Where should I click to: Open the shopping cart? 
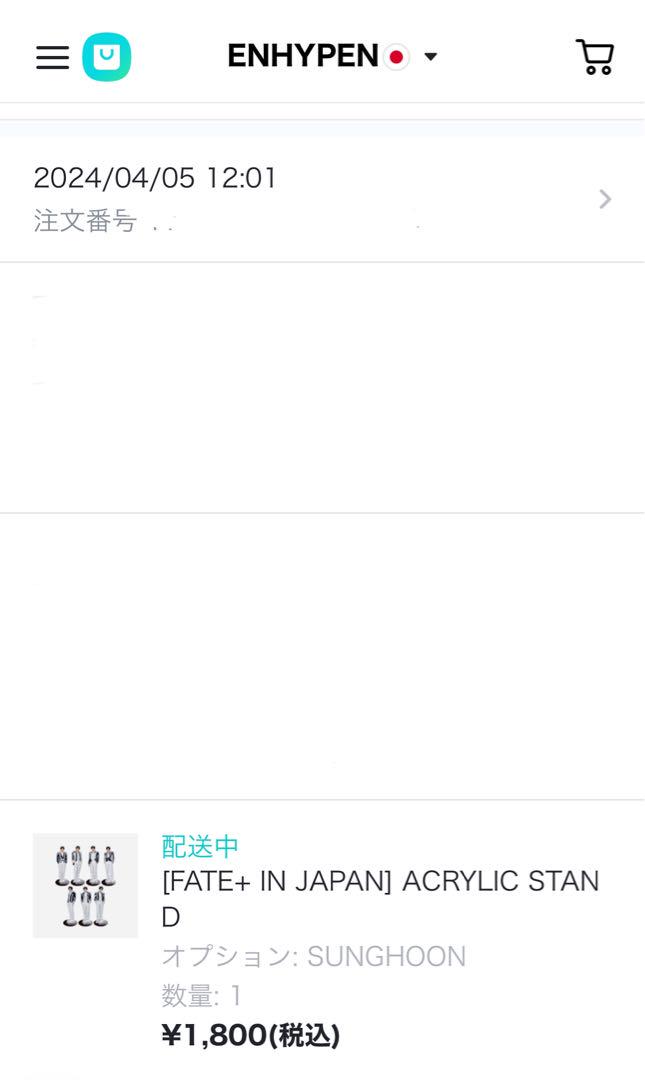(595, 56)
